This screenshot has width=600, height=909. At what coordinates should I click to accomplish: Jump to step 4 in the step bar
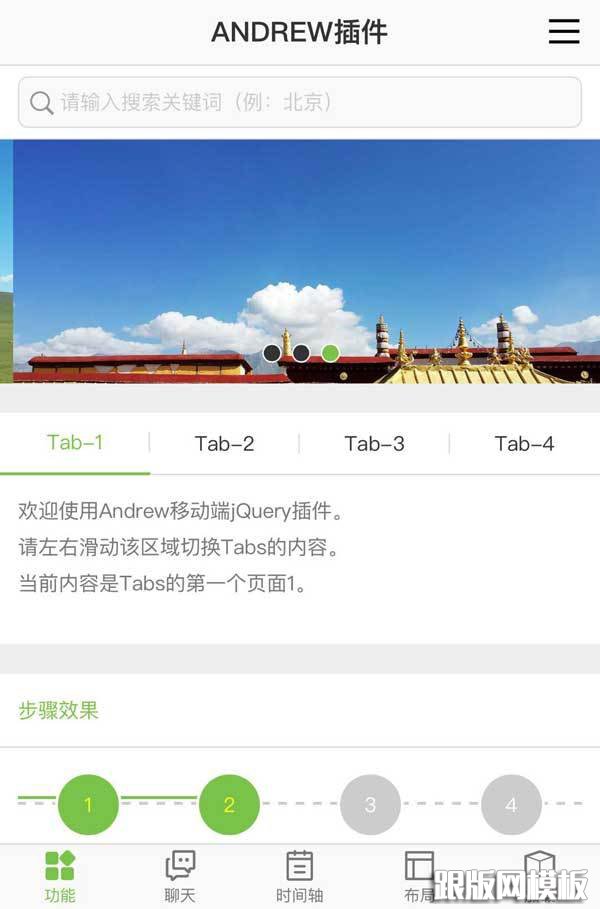coord(511,804)
